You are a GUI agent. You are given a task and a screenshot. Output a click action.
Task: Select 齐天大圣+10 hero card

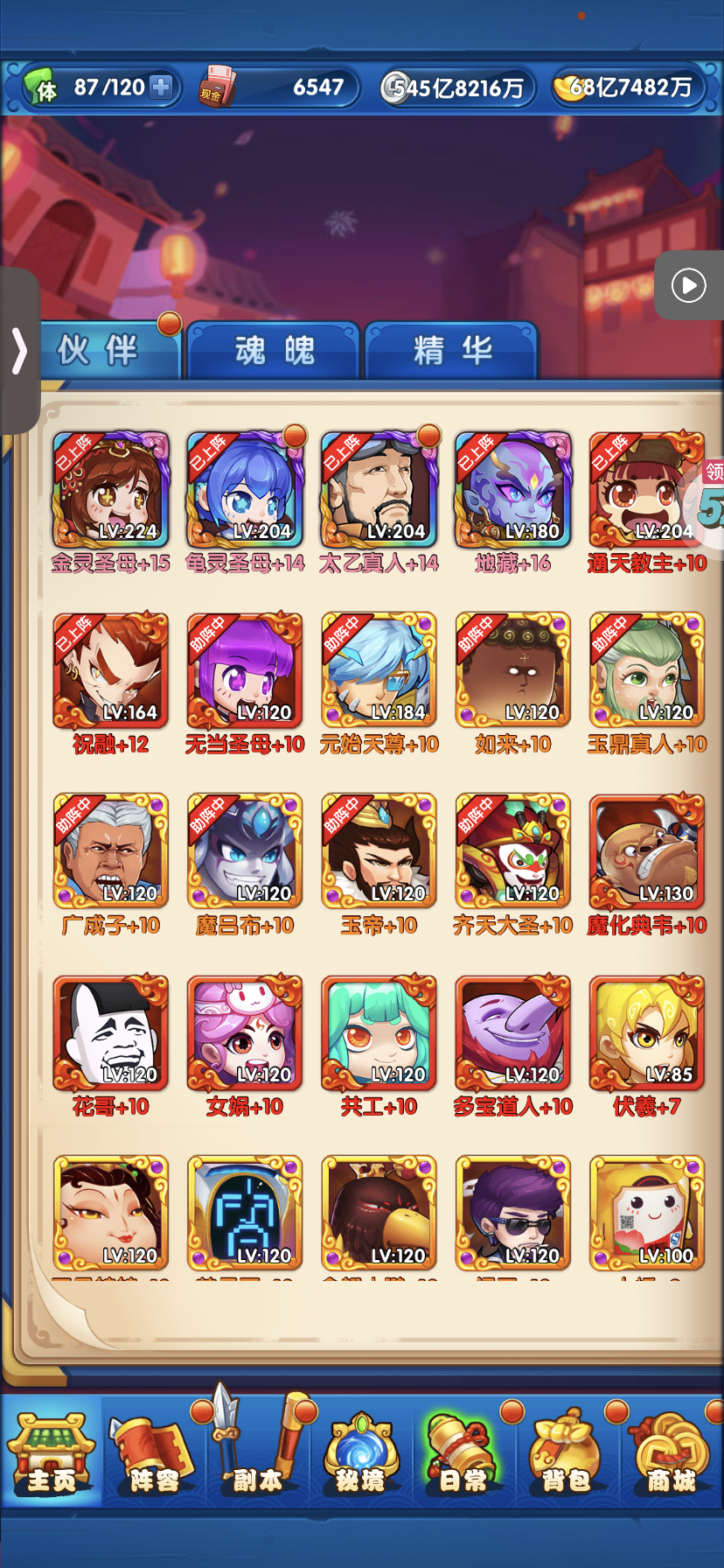coord(512,851)
